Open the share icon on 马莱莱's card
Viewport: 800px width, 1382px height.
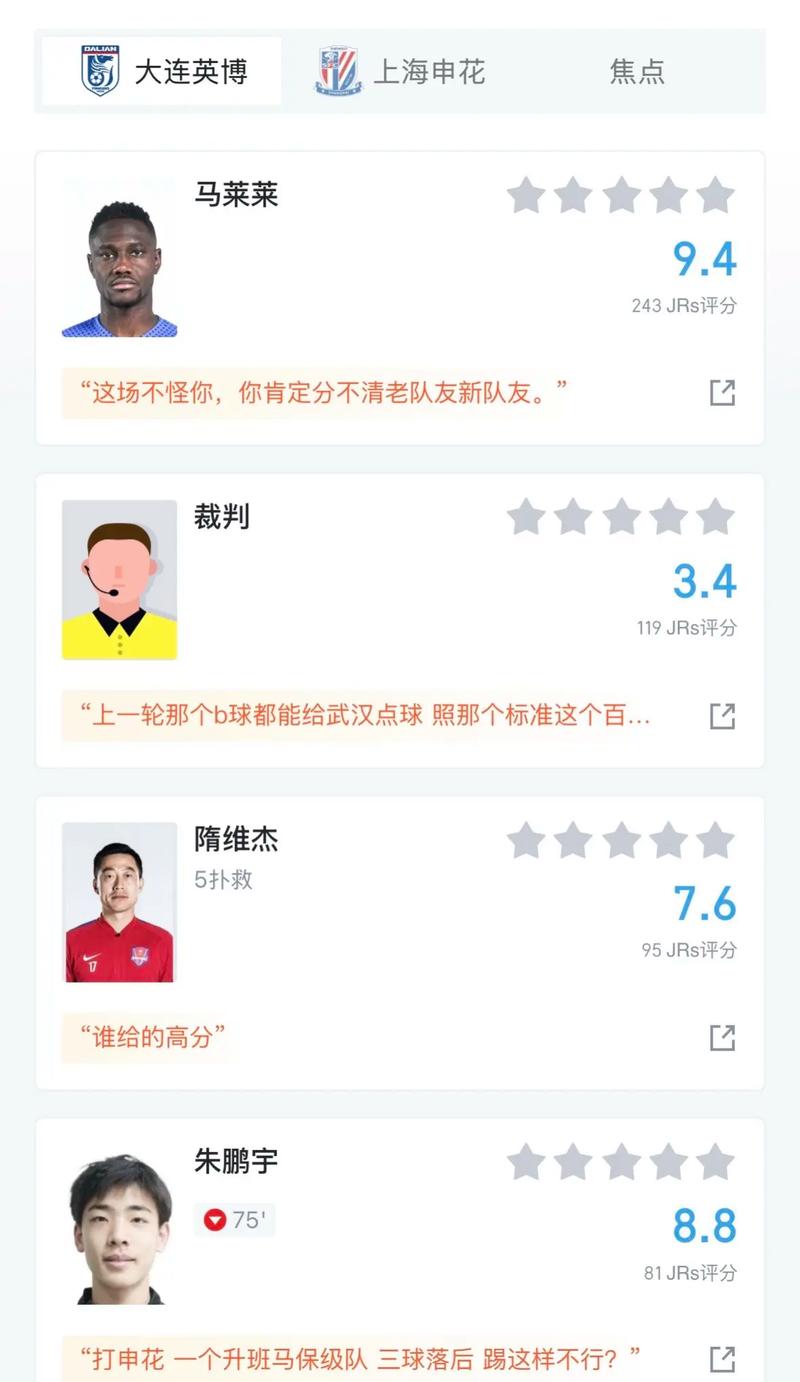coord(722,393)
